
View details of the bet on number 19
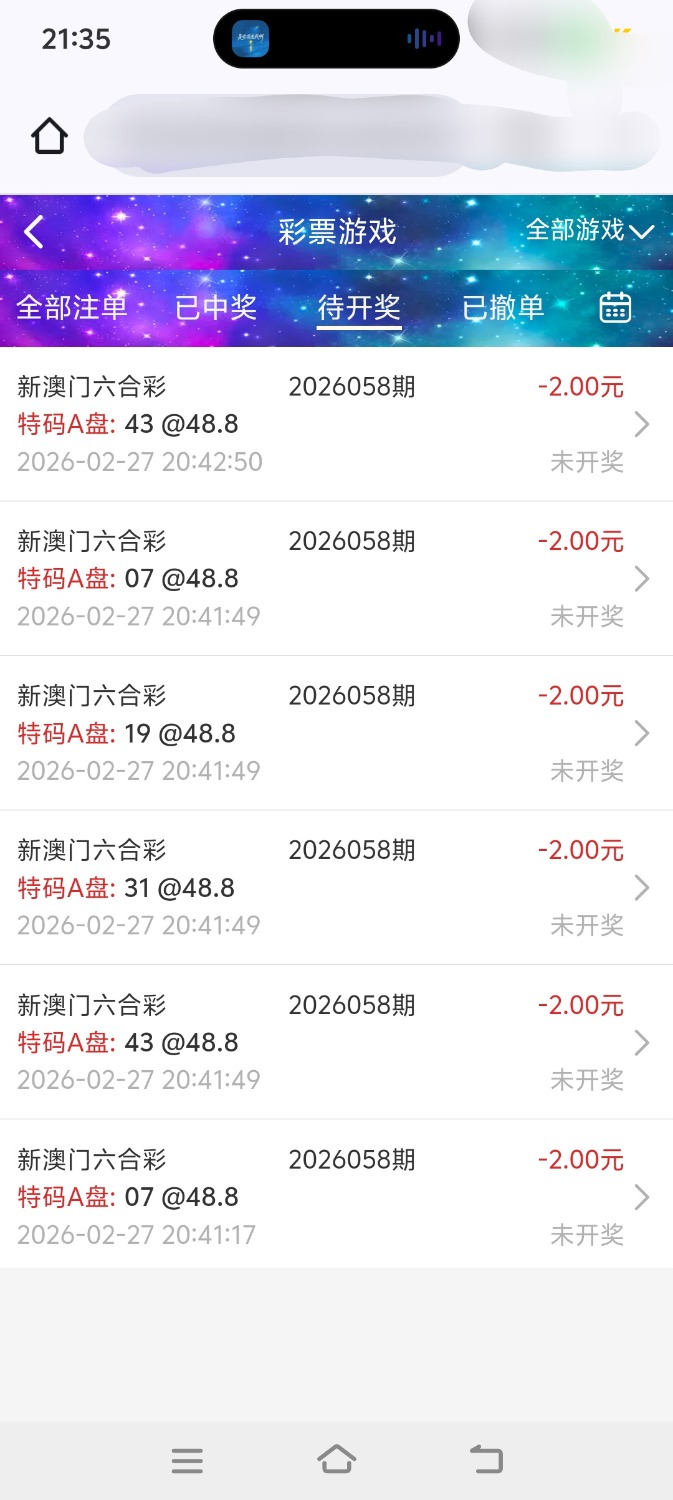click(336, 733)
